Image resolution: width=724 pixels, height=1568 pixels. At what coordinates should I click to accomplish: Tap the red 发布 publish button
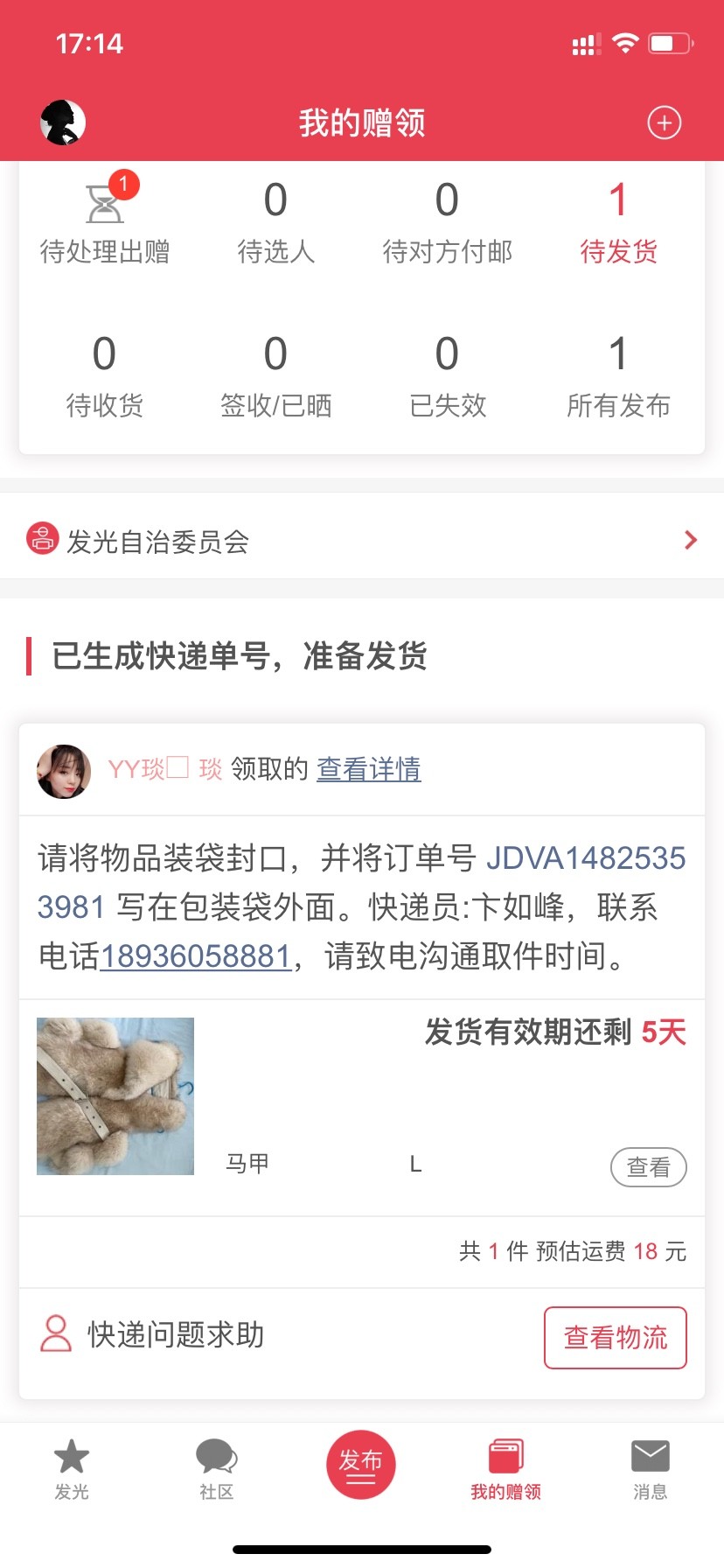(361, 1464)
